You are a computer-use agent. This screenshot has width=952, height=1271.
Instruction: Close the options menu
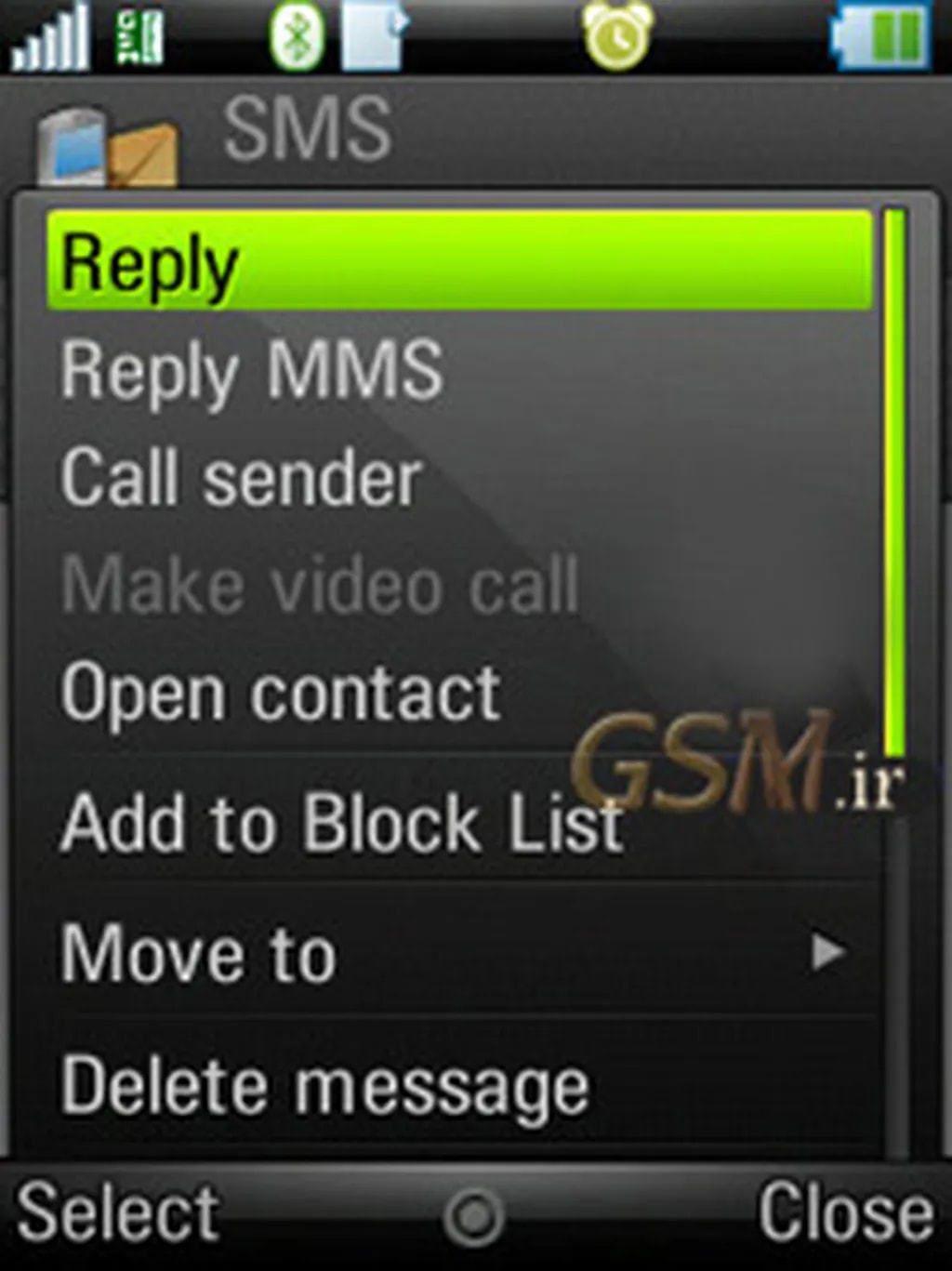click(844, 1212)
